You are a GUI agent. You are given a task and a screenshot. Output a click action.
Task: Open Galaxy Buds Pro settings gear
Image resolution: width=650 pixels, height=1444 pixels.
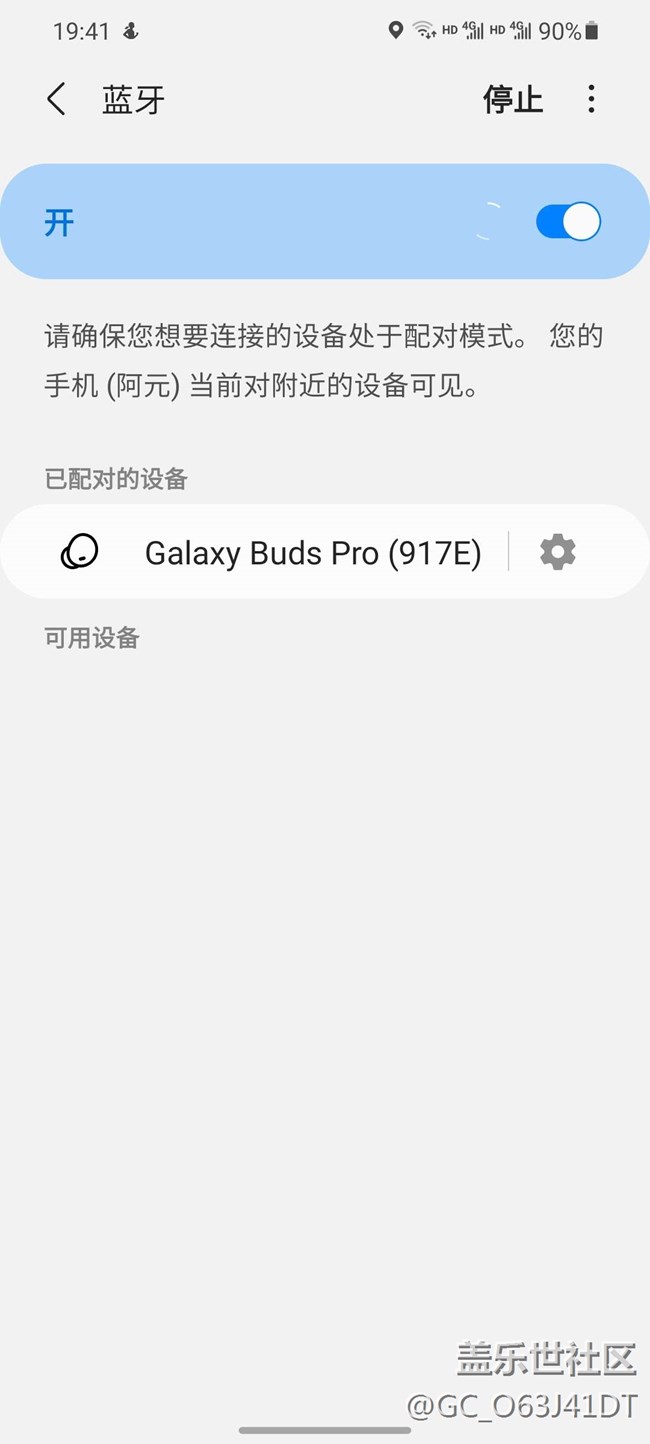558,552
